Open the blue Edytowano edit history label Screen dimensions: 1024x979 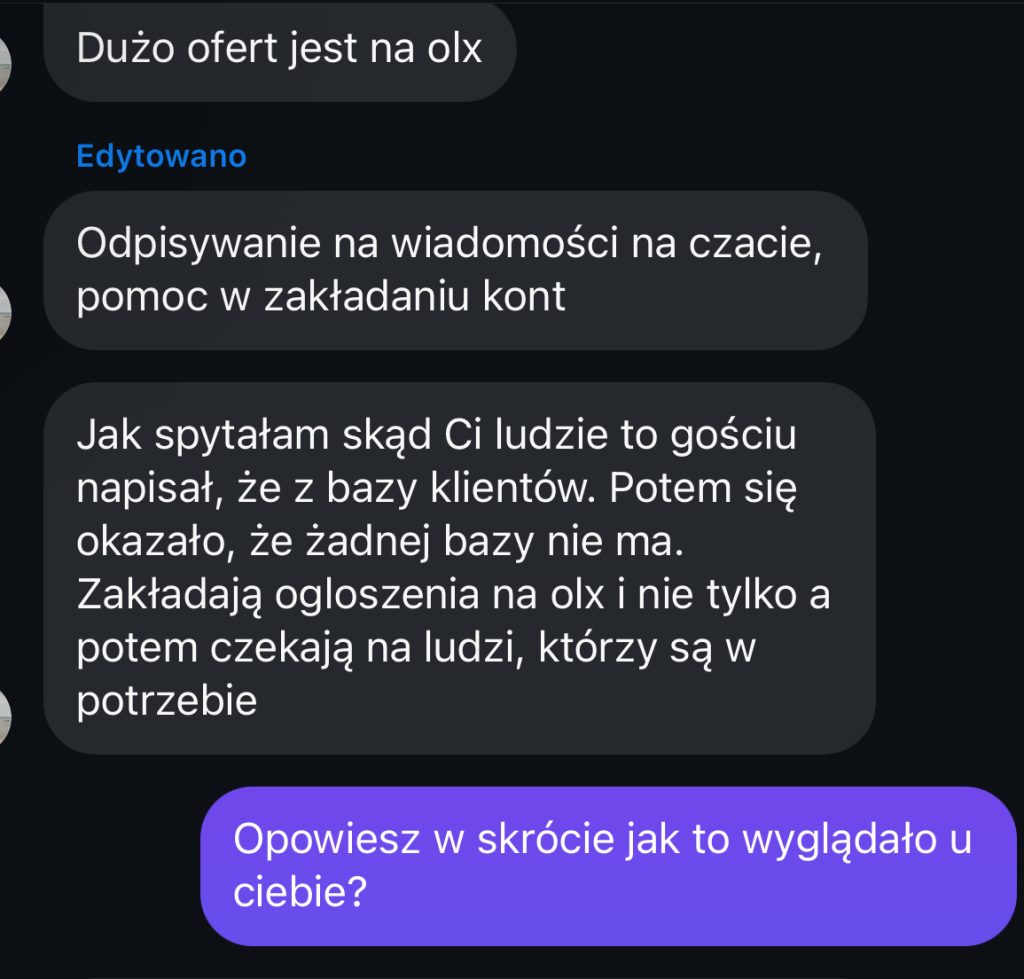(x=161, y=157)
